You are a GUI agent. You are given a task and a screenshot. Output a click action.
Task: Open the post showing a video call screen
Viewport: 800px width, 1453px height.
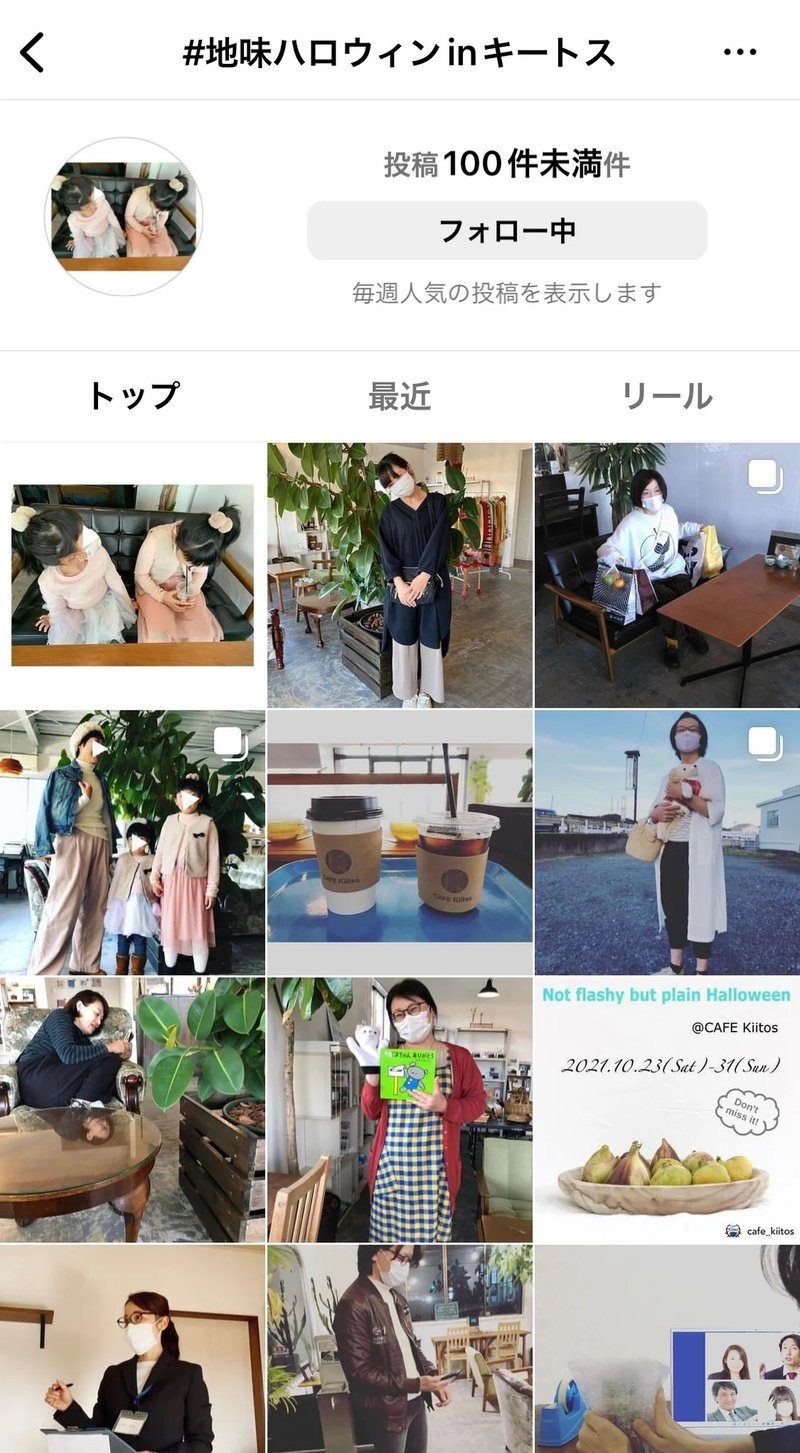pyautogui.click(x=667, y=1349)
